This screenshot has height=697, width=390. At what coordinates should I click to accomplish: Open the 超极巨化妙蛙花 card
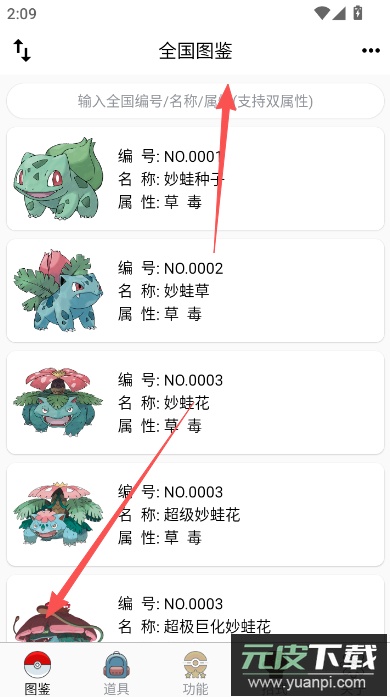tap(195, 609)
